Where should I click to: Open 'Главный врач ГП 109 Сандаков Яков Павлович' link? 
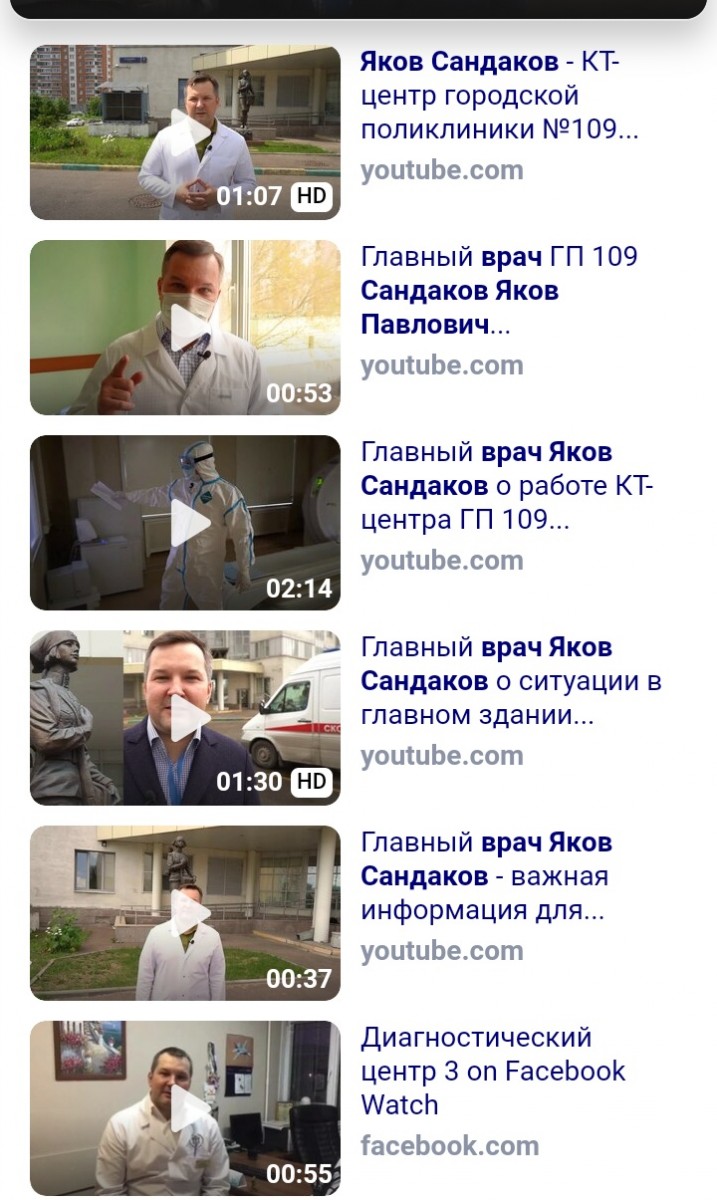(498, 291)
